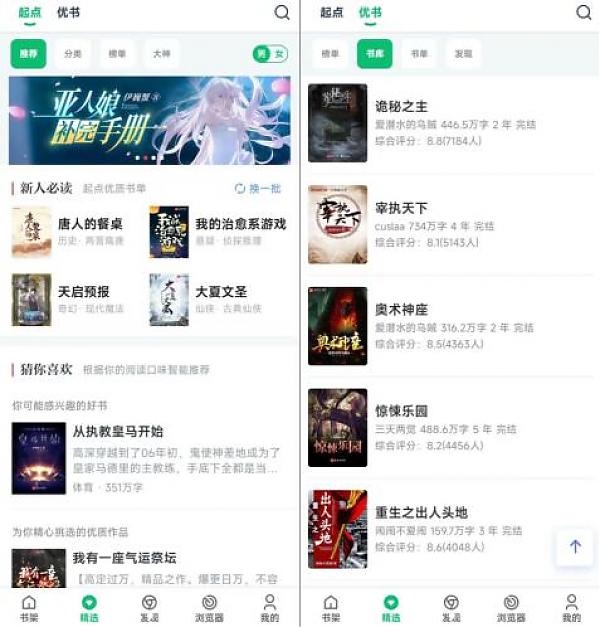Viewport: 600px width, 627px height.
Task: Open the 亚人娘补完手册 banner
Action: coord(150,120)
